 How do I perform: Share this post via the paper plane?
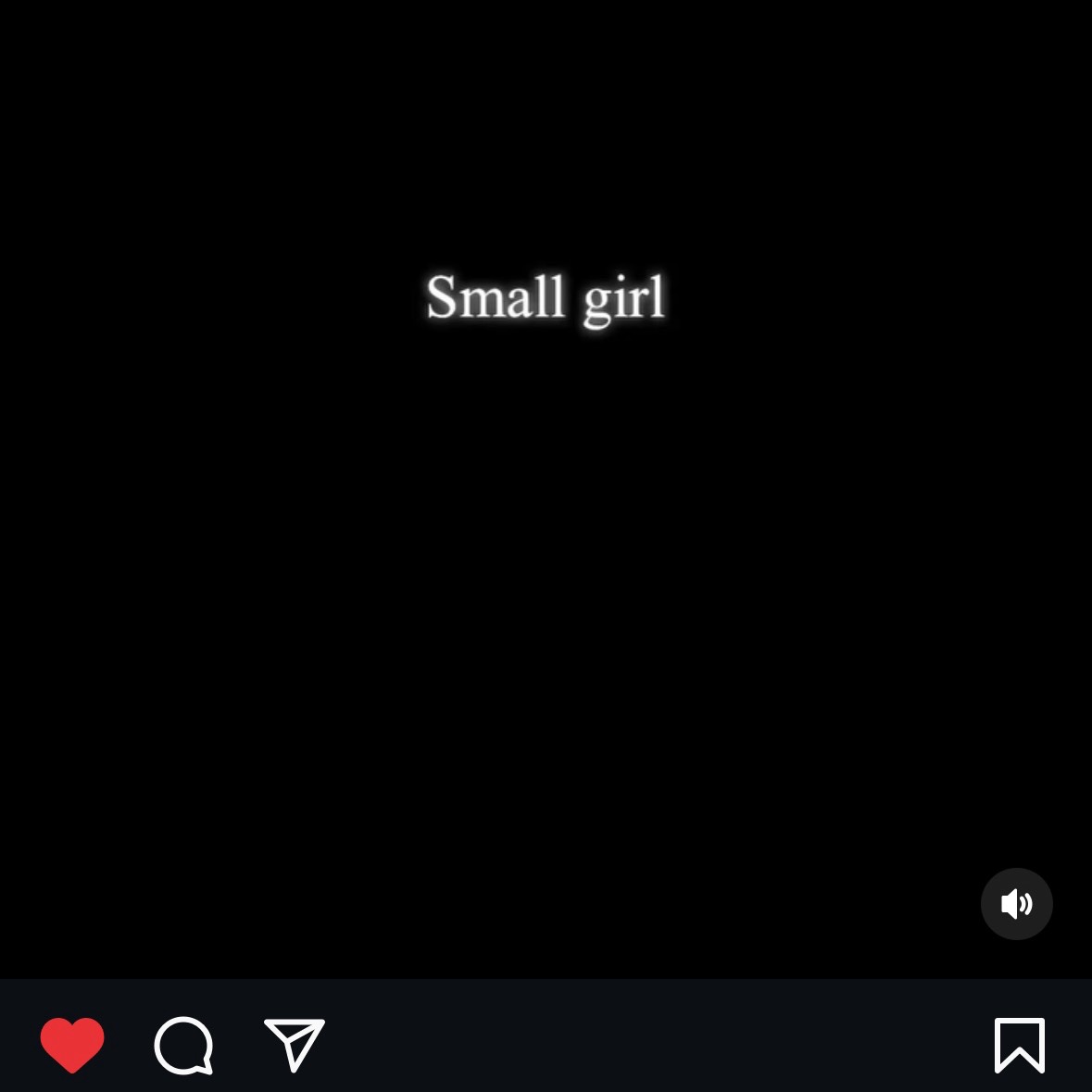(295, 1045)
